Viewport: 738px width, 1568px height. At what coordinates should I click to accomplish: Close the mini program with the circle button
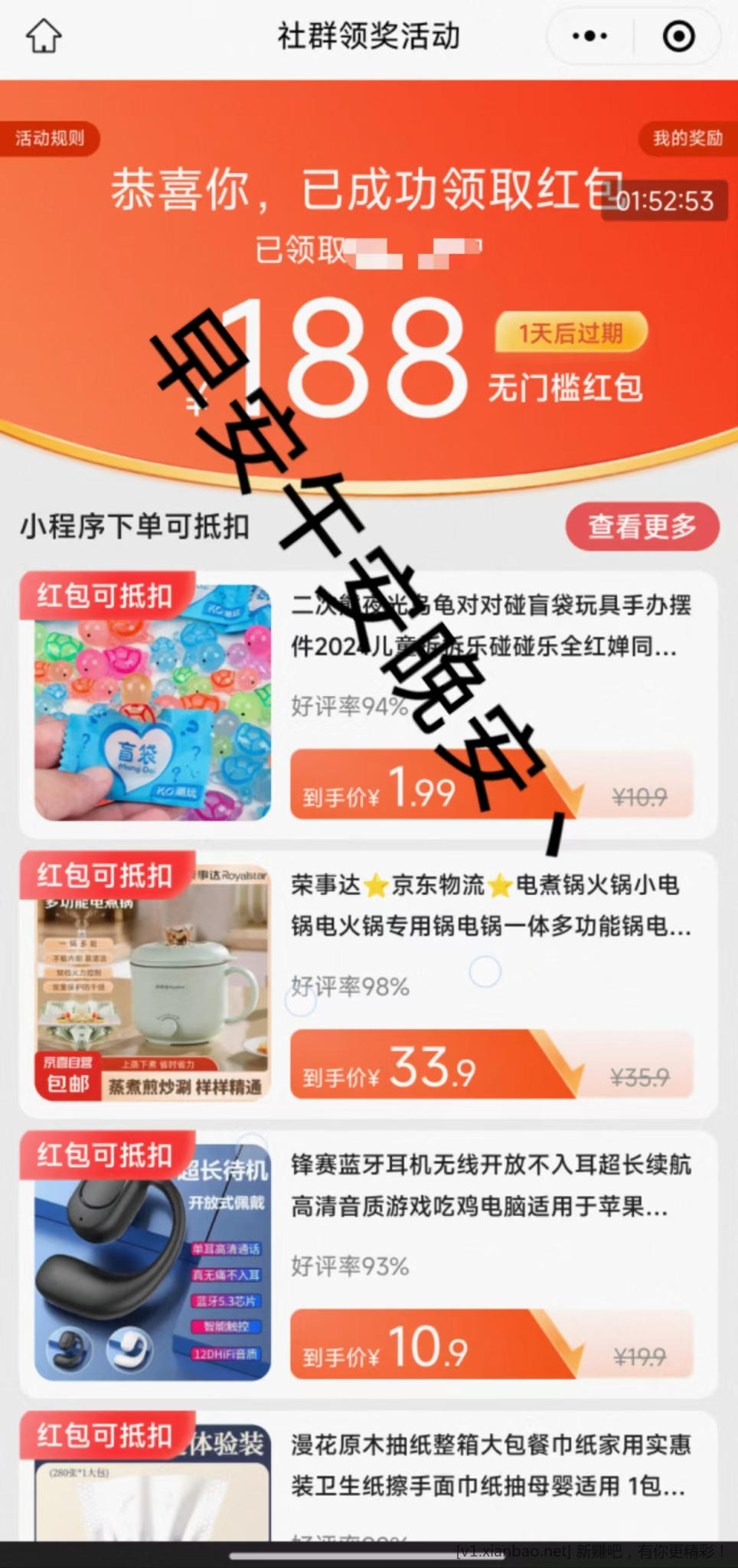(x=678, y=36)
